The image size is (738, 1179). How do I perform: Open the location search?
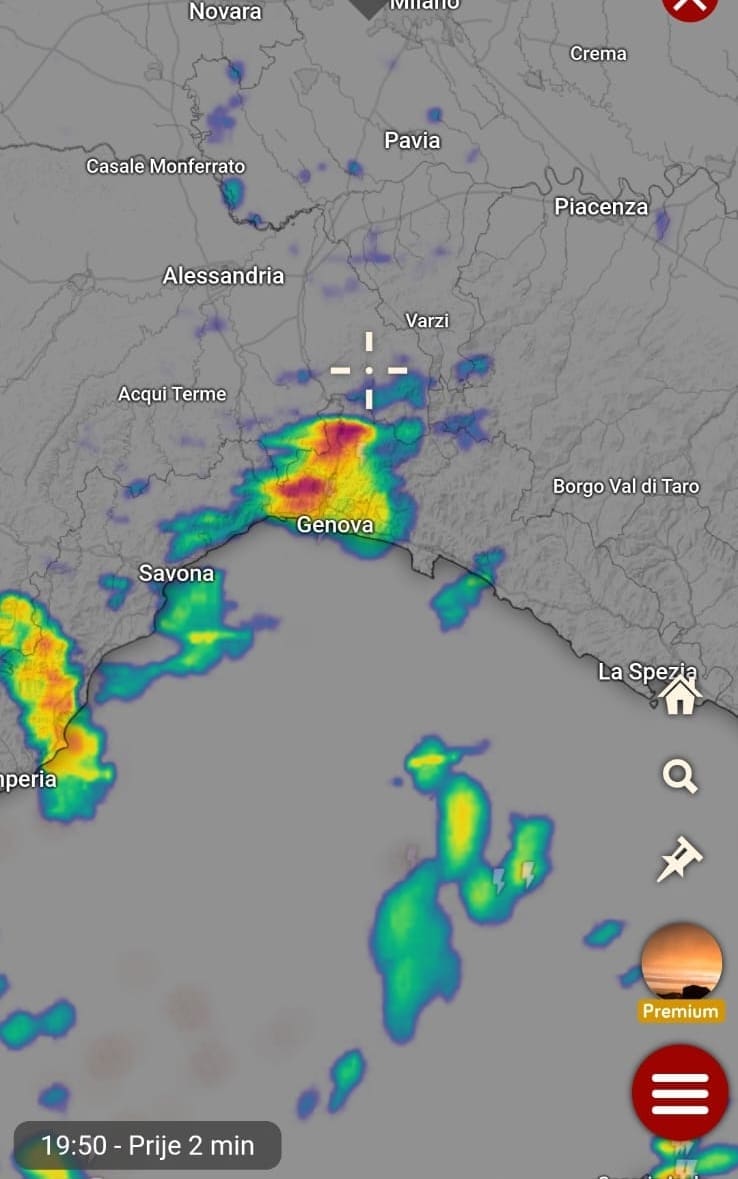point(679,776)
